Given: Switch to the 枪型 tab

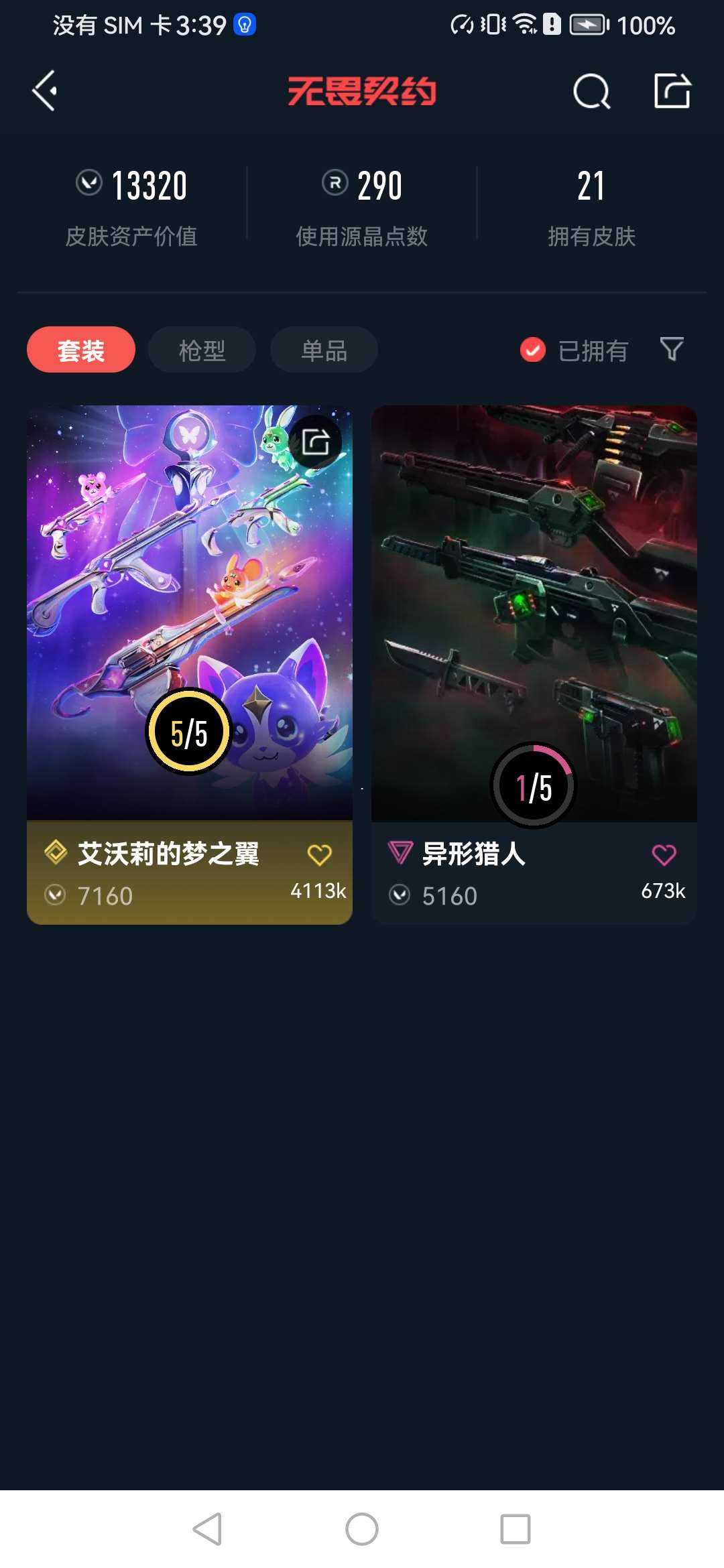Looking at the screenshot, I should point(202,350).
